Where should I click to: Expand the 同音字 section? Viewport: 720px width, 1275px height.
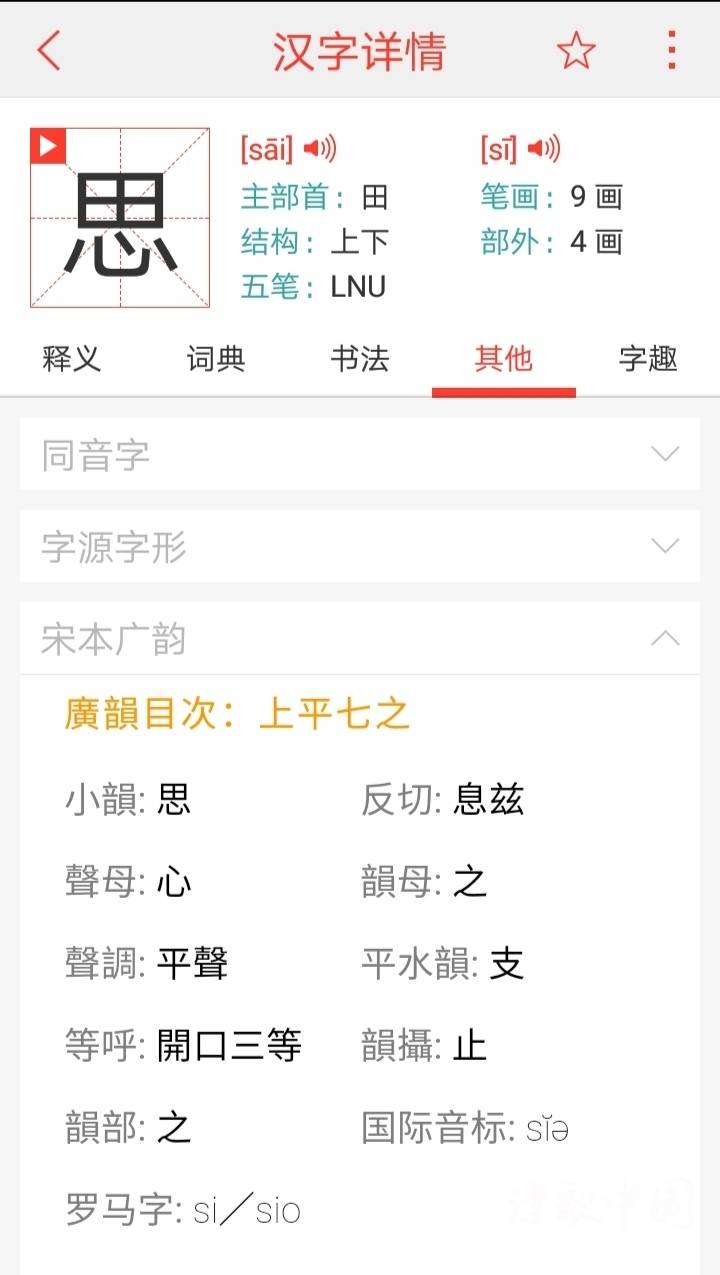click(x=360, y=454)
